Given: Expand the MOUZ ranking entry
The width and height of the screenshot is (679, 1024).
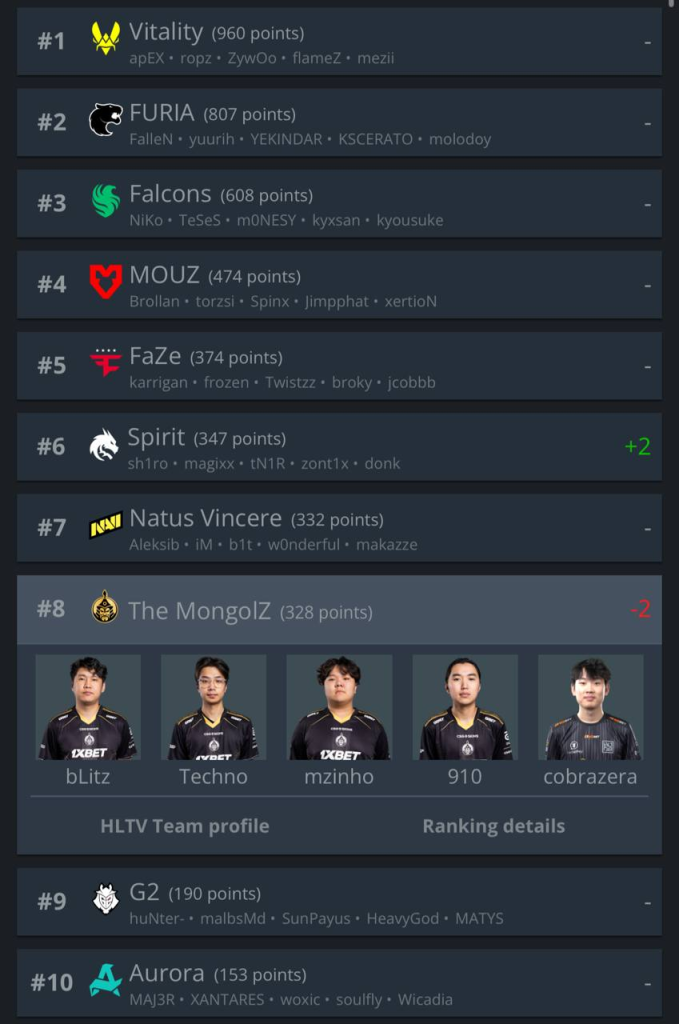Looking at the screenshot, I should (x=339, y=285).
